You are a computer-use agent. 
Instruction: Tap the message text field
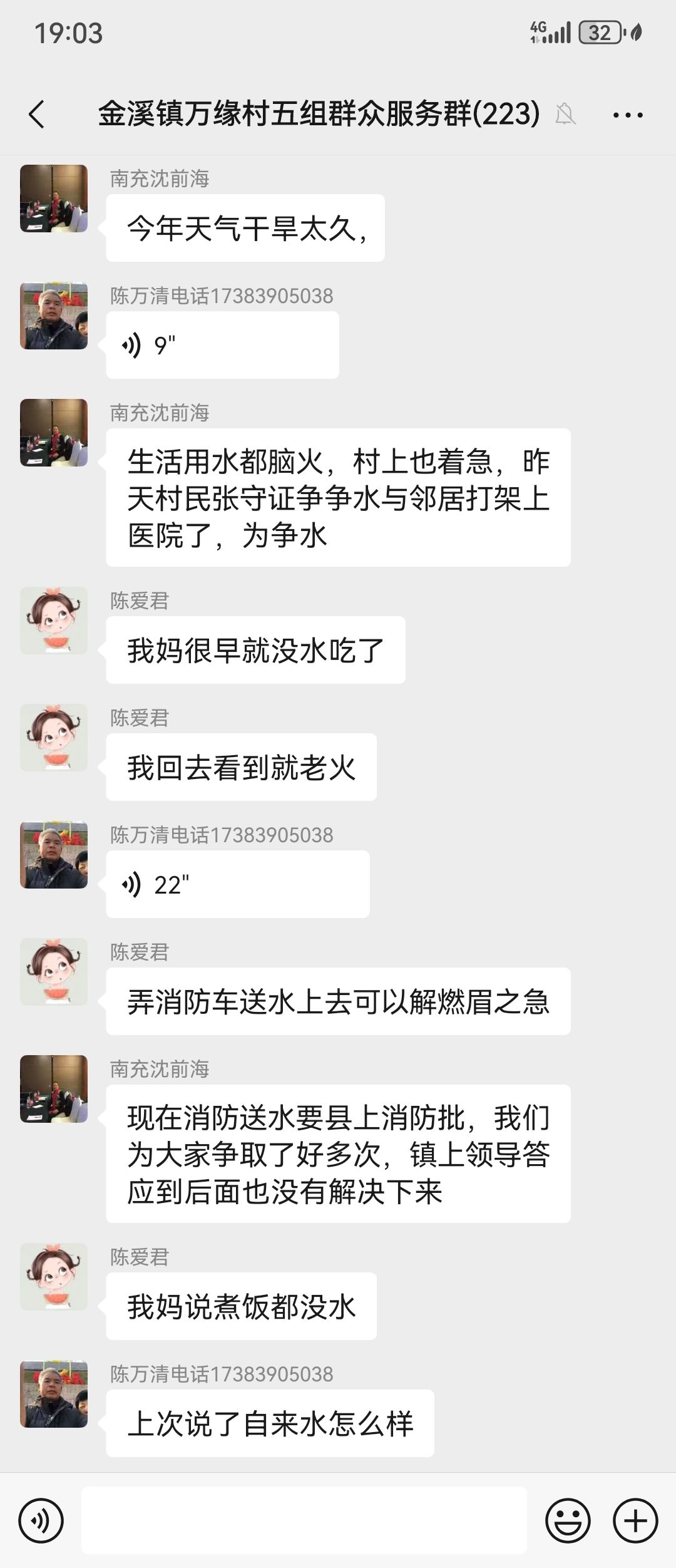(x=304, y=1520)
